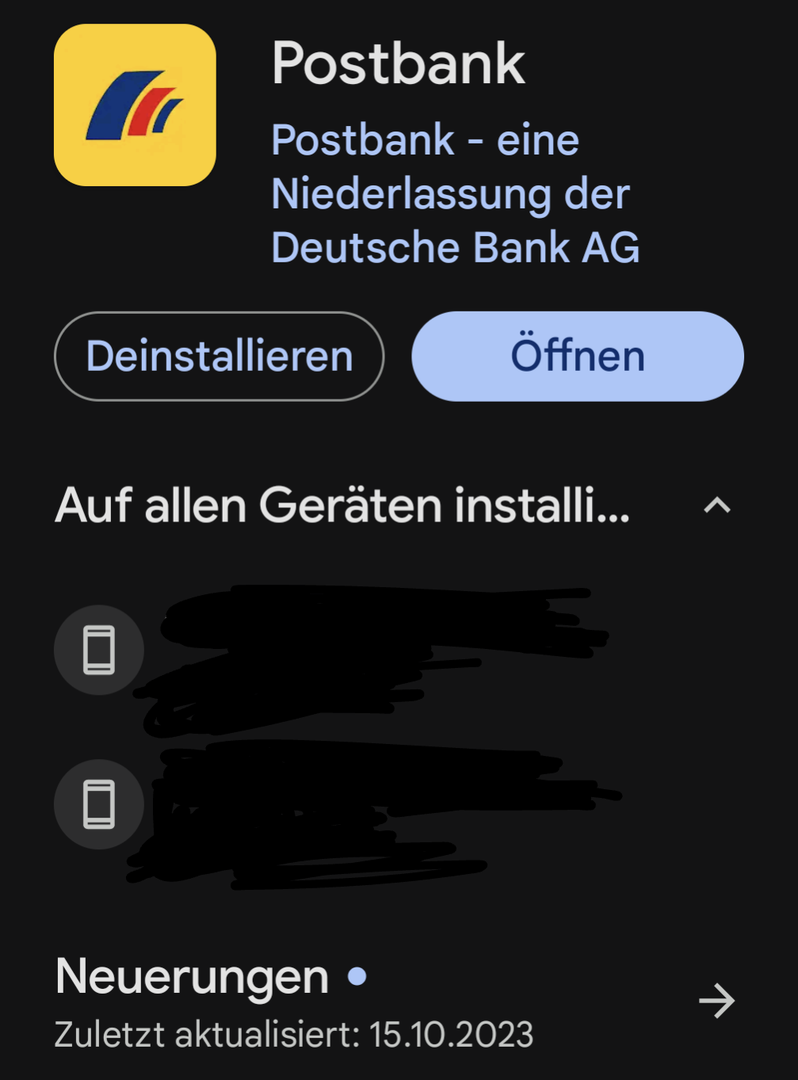Collapse the installed devices section
The image size is (798, 1080).
pyautogui.click(x=717, y=507)
